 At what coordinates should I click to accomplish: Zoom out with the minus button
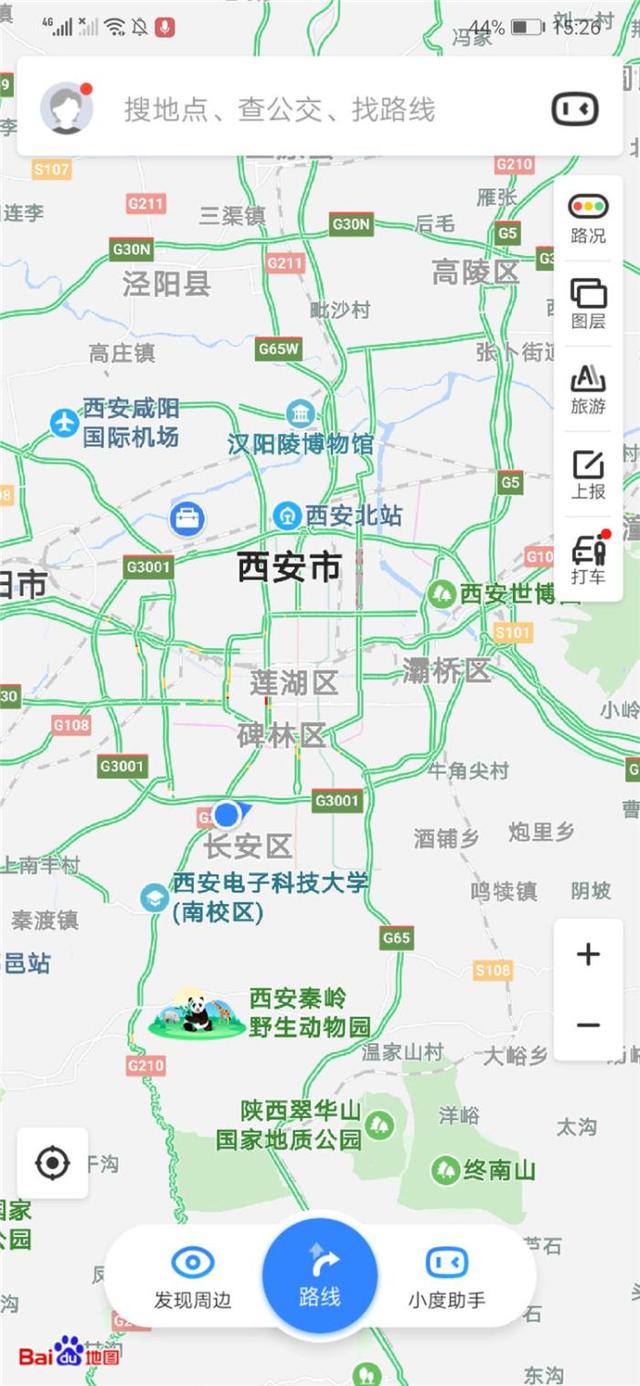pyautogui.click(x=588, y=1025)
